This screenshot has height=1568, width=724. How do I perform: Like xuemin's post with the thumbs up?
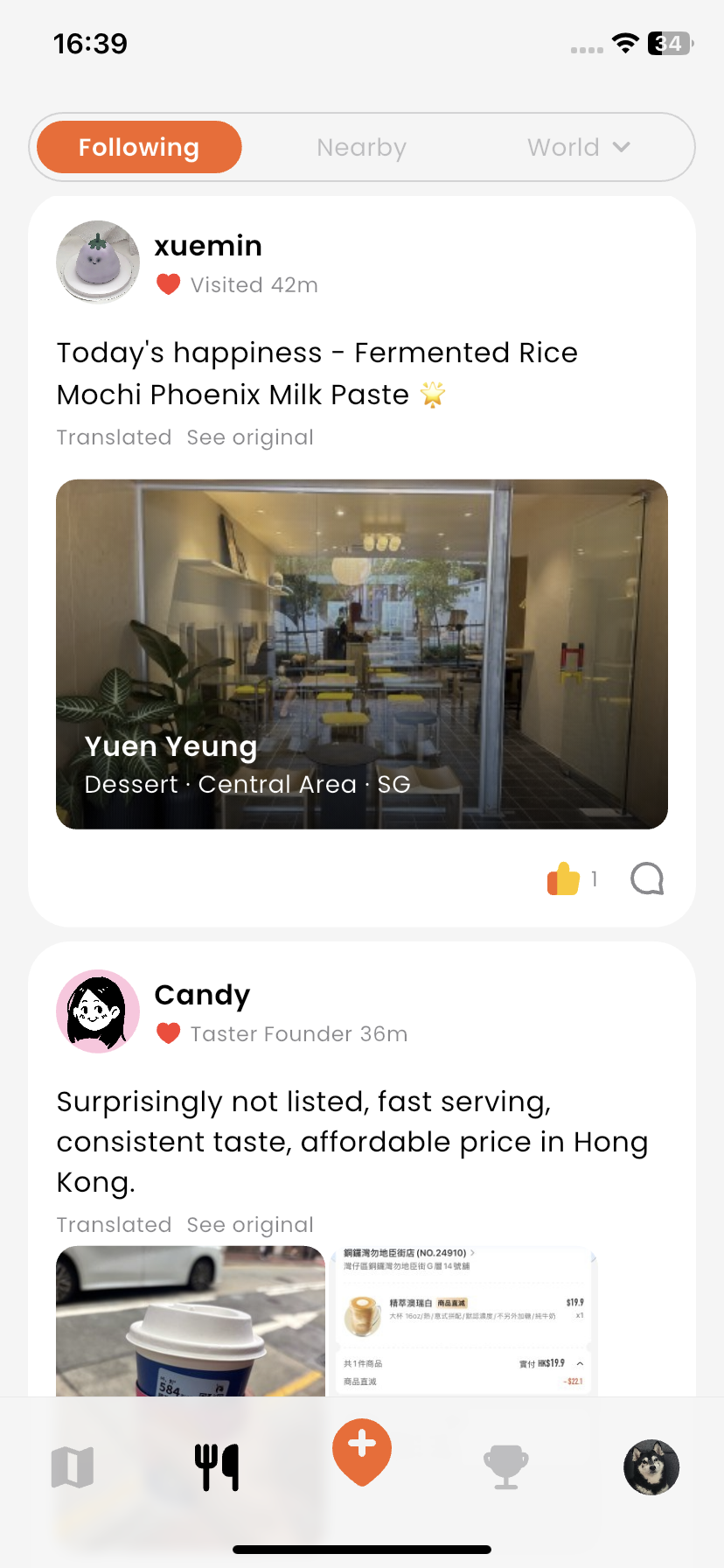coord(564,879)
